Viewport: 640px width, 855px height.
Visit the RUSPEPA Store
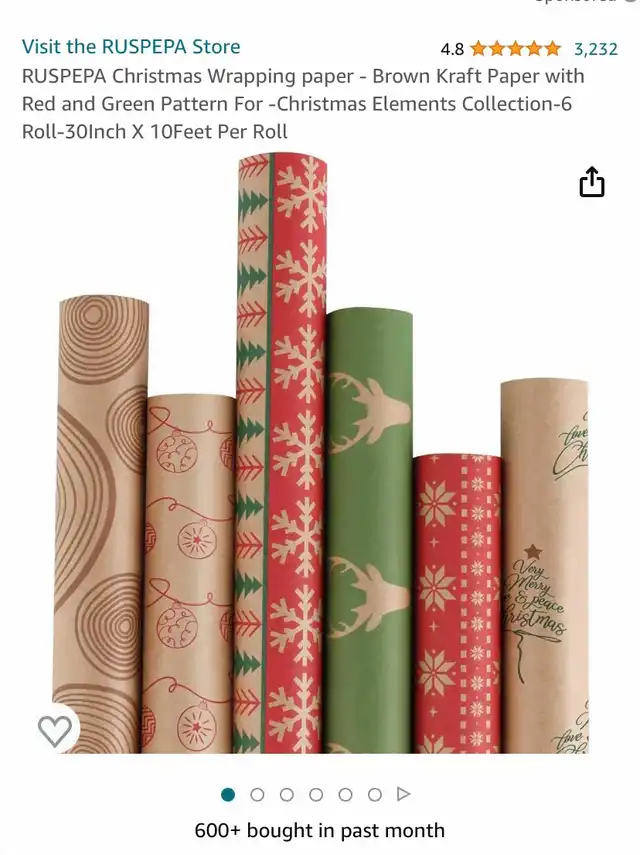pos(131,47)
